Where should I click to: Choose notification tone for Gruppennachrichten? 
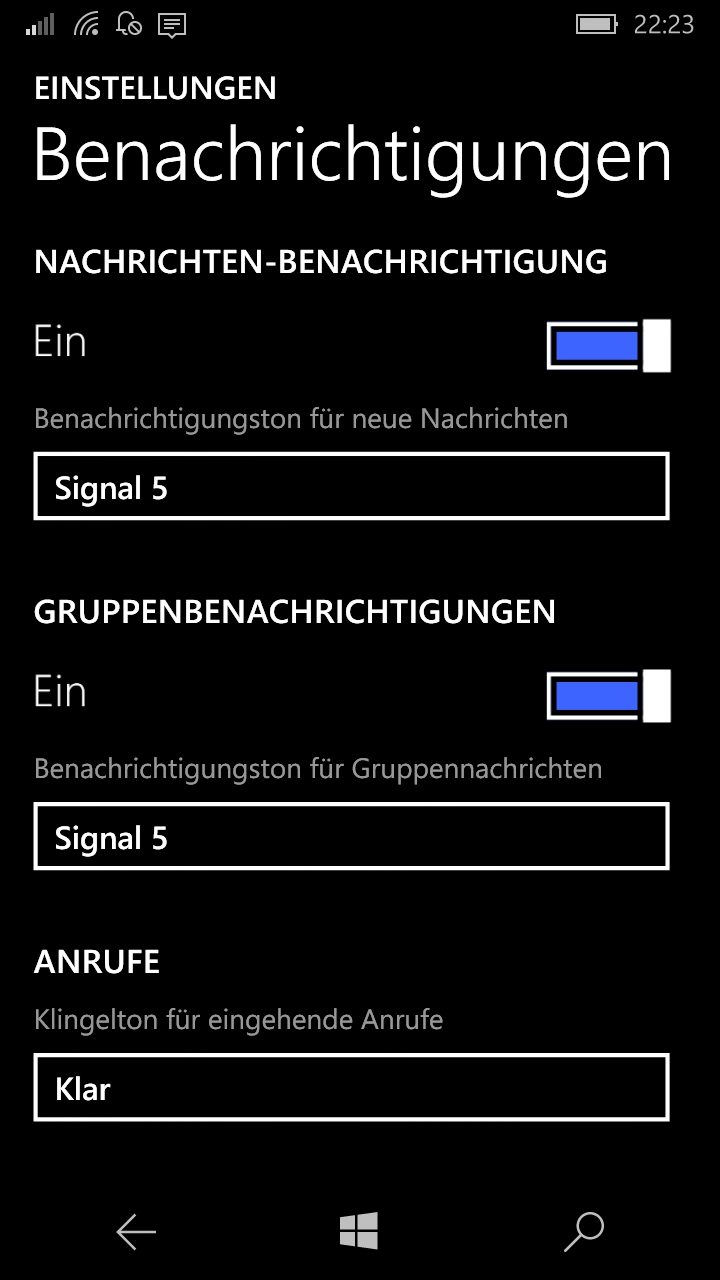[351, 836]
